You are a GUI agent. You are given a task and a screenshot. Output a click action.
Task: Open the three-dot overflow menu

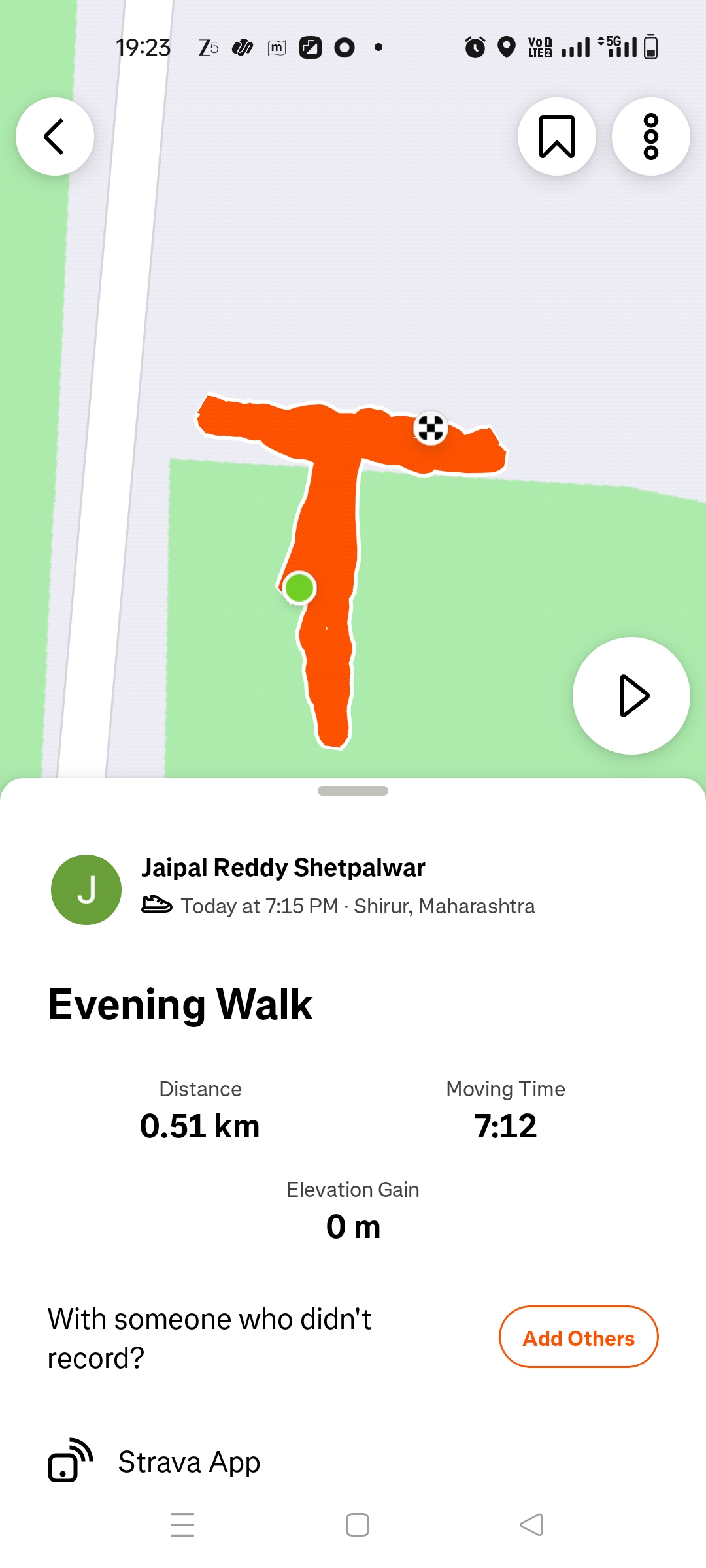click(650, 137)
